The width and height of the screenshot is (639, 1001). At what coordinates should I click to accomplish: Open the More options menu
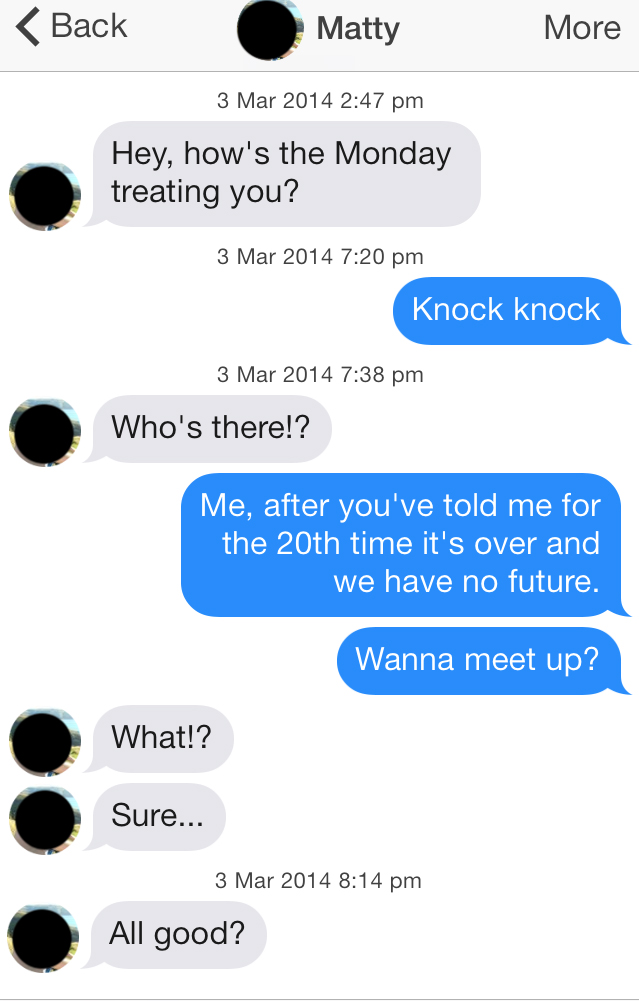pos(582,28)
